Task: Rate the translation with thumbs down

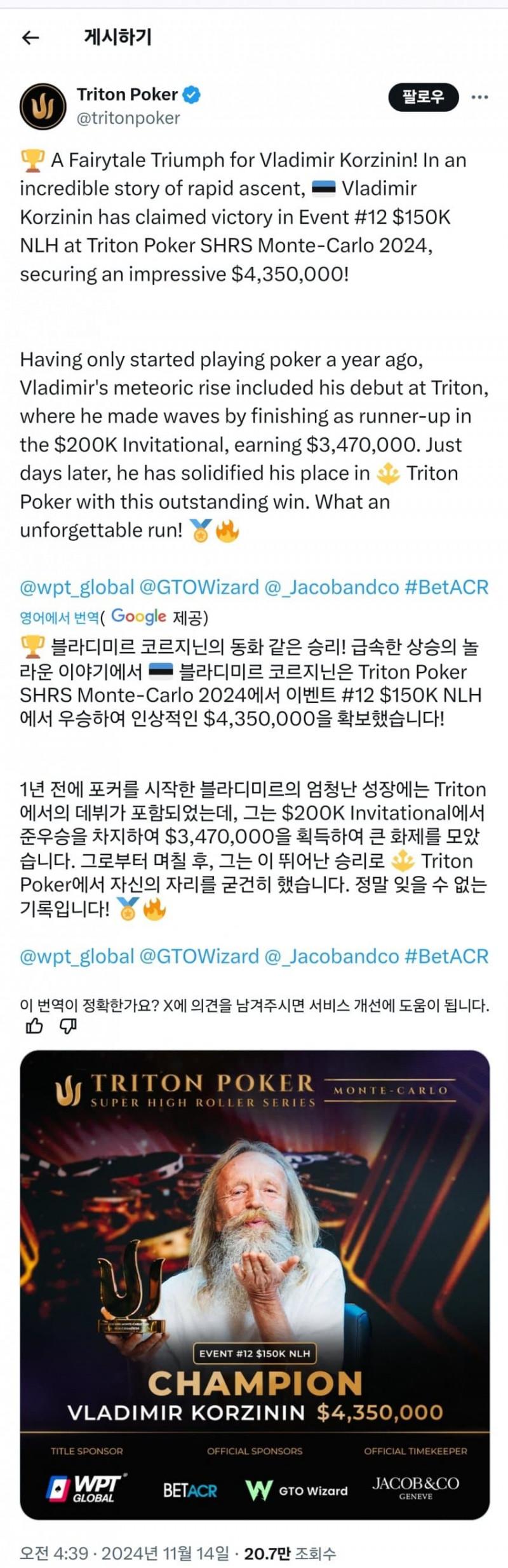Action: [68, 1026]
